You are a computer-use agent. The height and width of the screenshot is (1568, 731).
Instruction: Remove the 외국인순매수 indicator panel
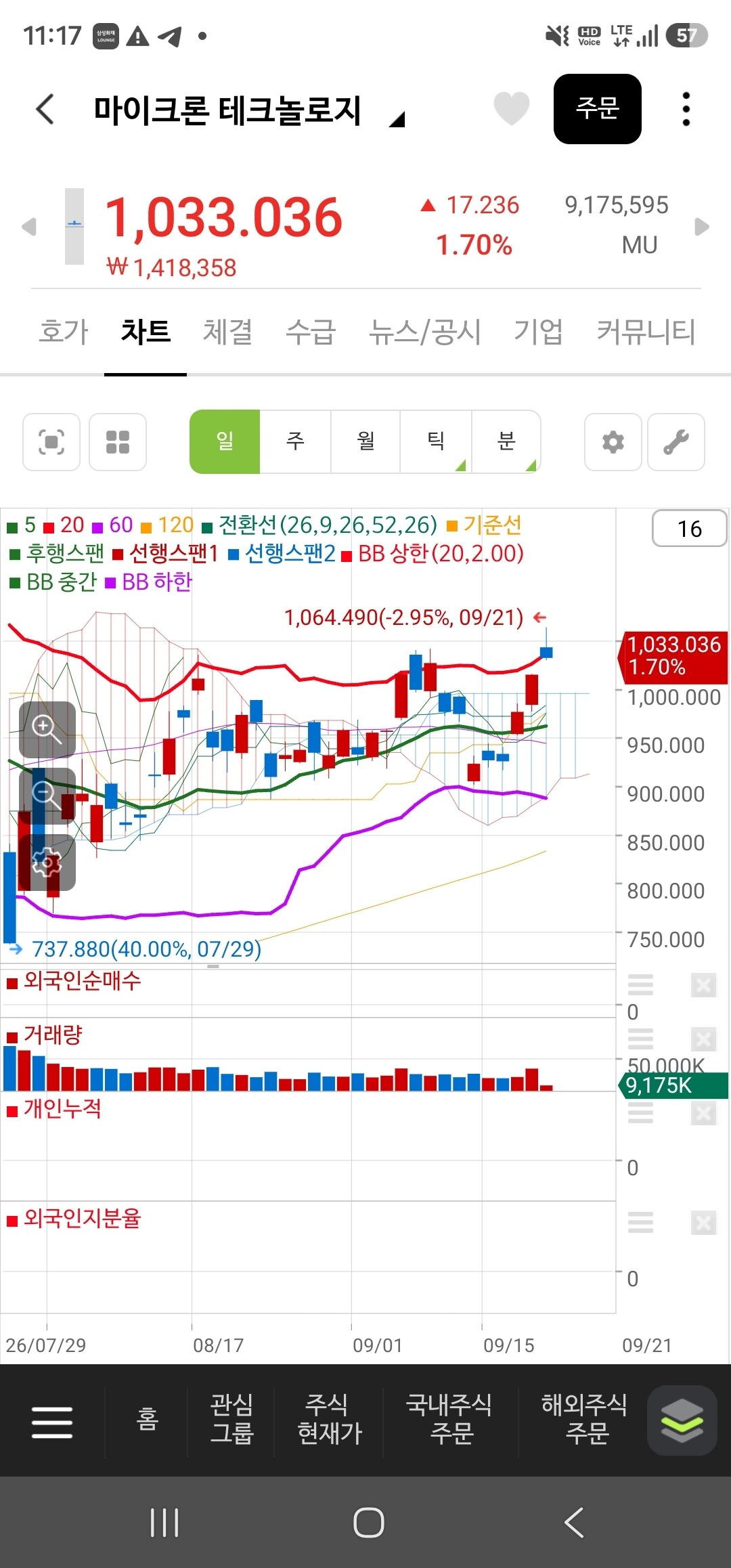703,985
